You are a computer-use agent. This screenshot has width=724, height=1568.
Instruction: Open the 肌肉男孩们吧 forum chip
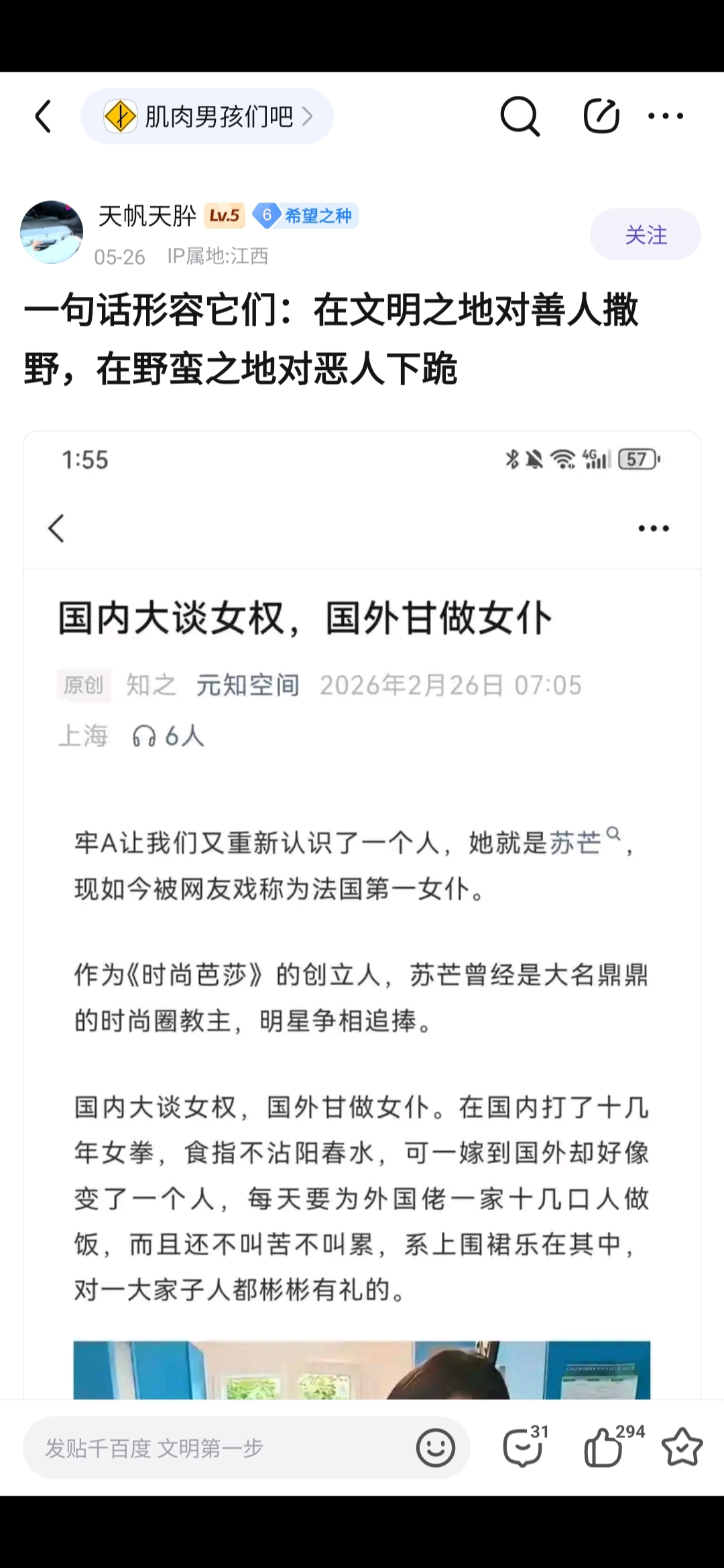[207, 117]
